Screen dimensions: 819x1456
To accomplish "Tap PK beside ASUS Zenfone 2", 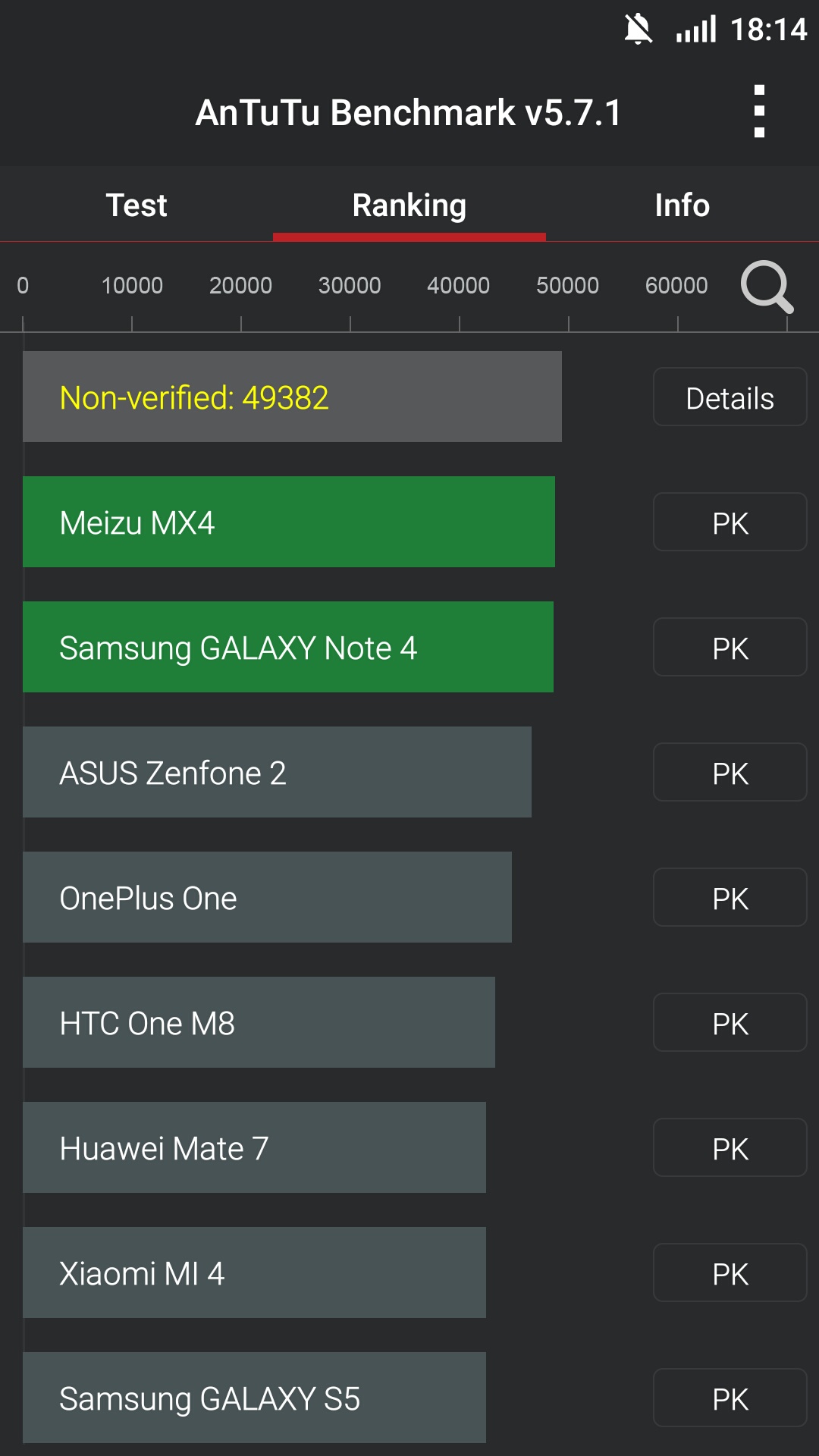I will click(730, 773).
